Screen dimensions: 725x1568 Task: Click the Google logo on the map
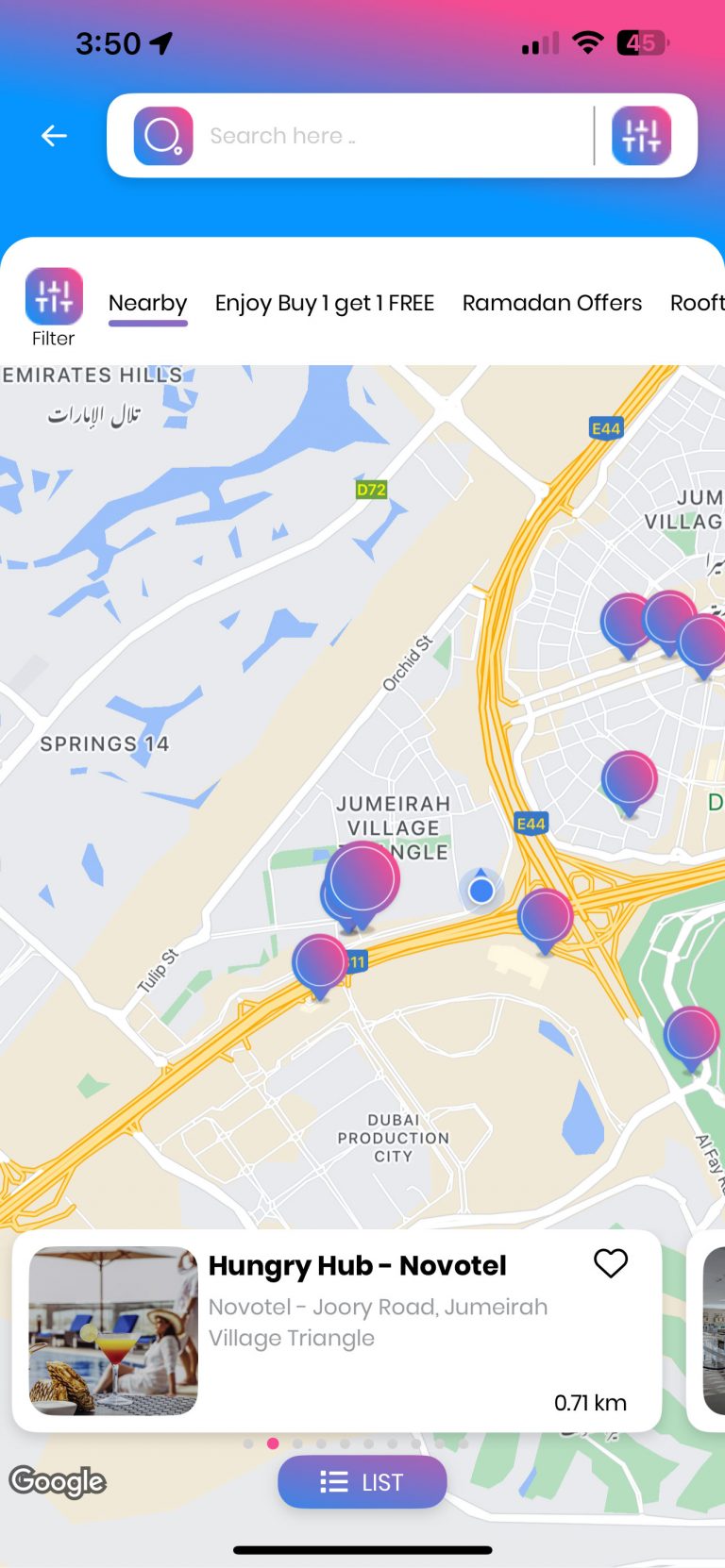click(x=59, y=1481)
